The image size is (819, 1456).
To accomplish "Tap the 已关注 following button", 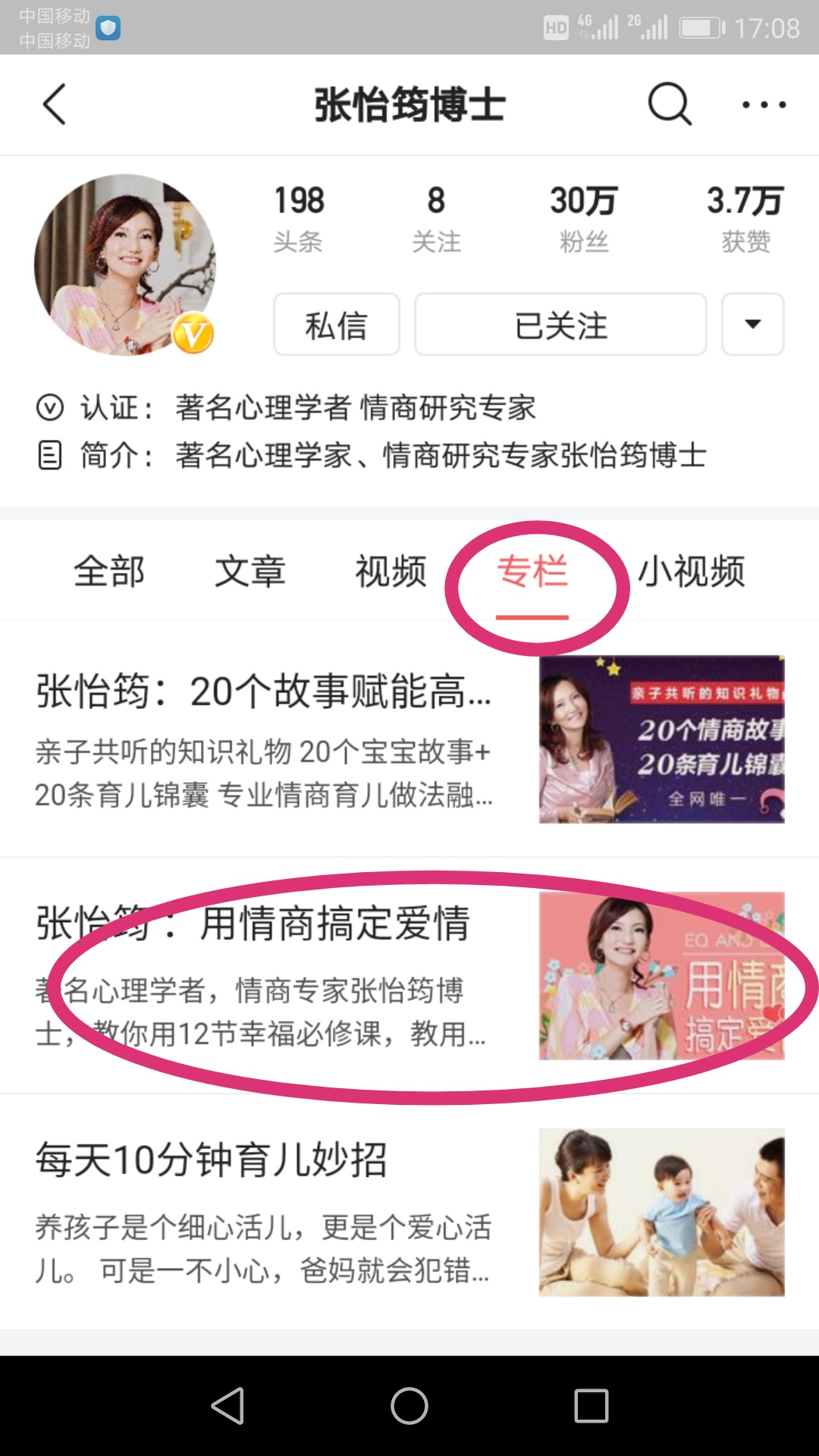I will coord(560,325).
